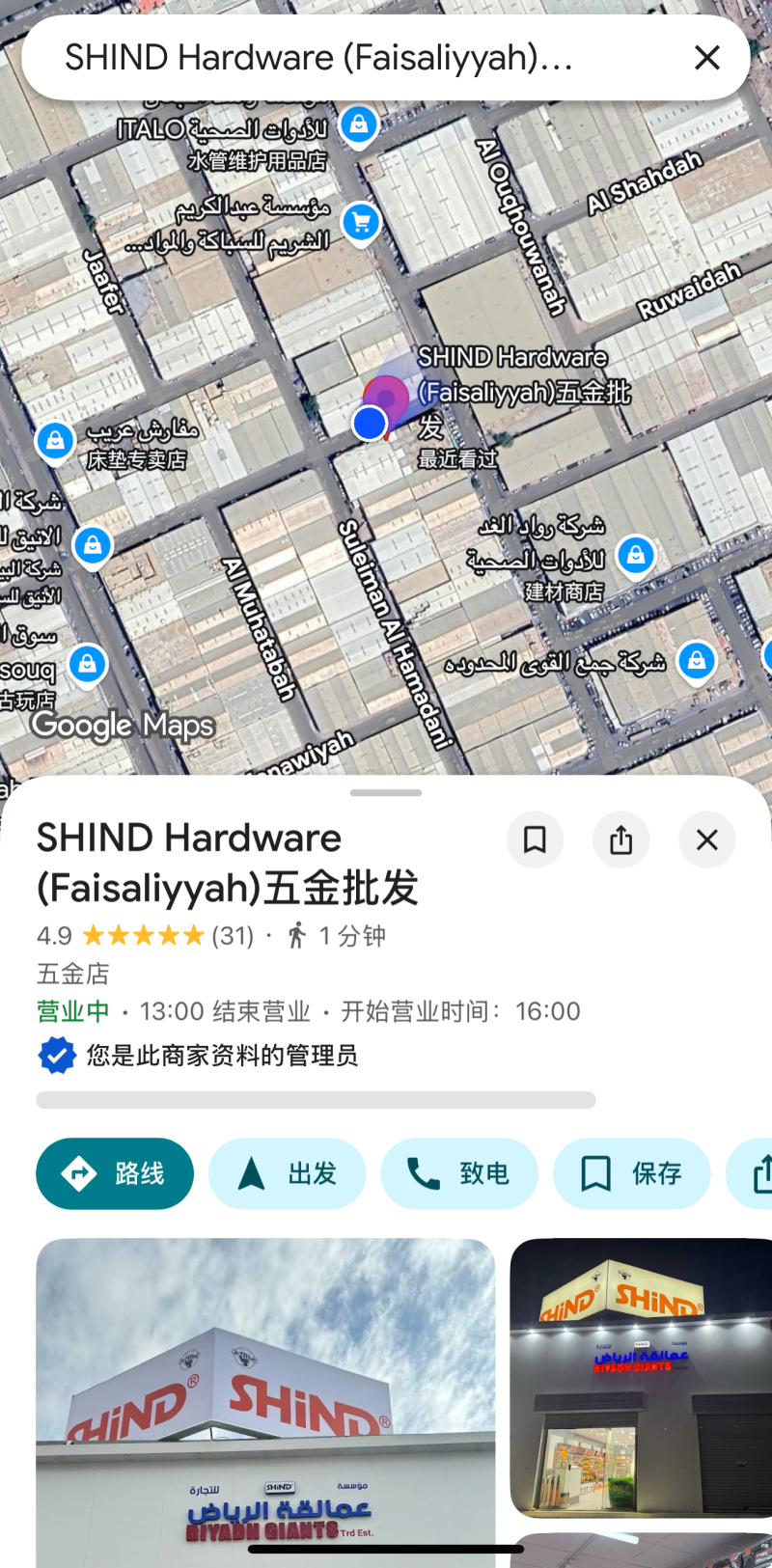Image resolution: width=772 pixels, height=1568 pixels.
Task: Clear the SHIND Hardware search query
Action: click(707, 58)
